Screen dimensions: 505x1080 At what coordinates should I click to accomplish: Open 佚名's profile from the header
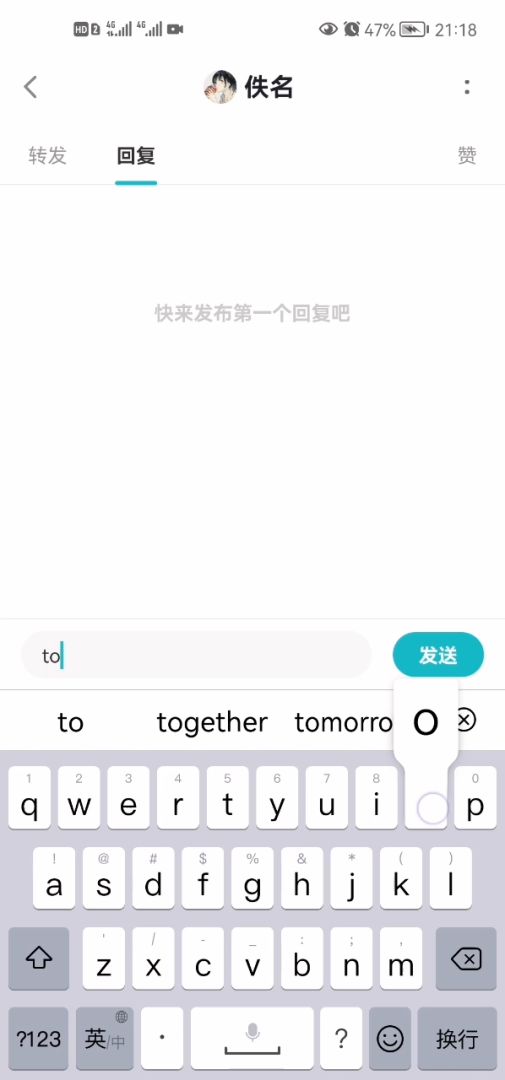249,87
